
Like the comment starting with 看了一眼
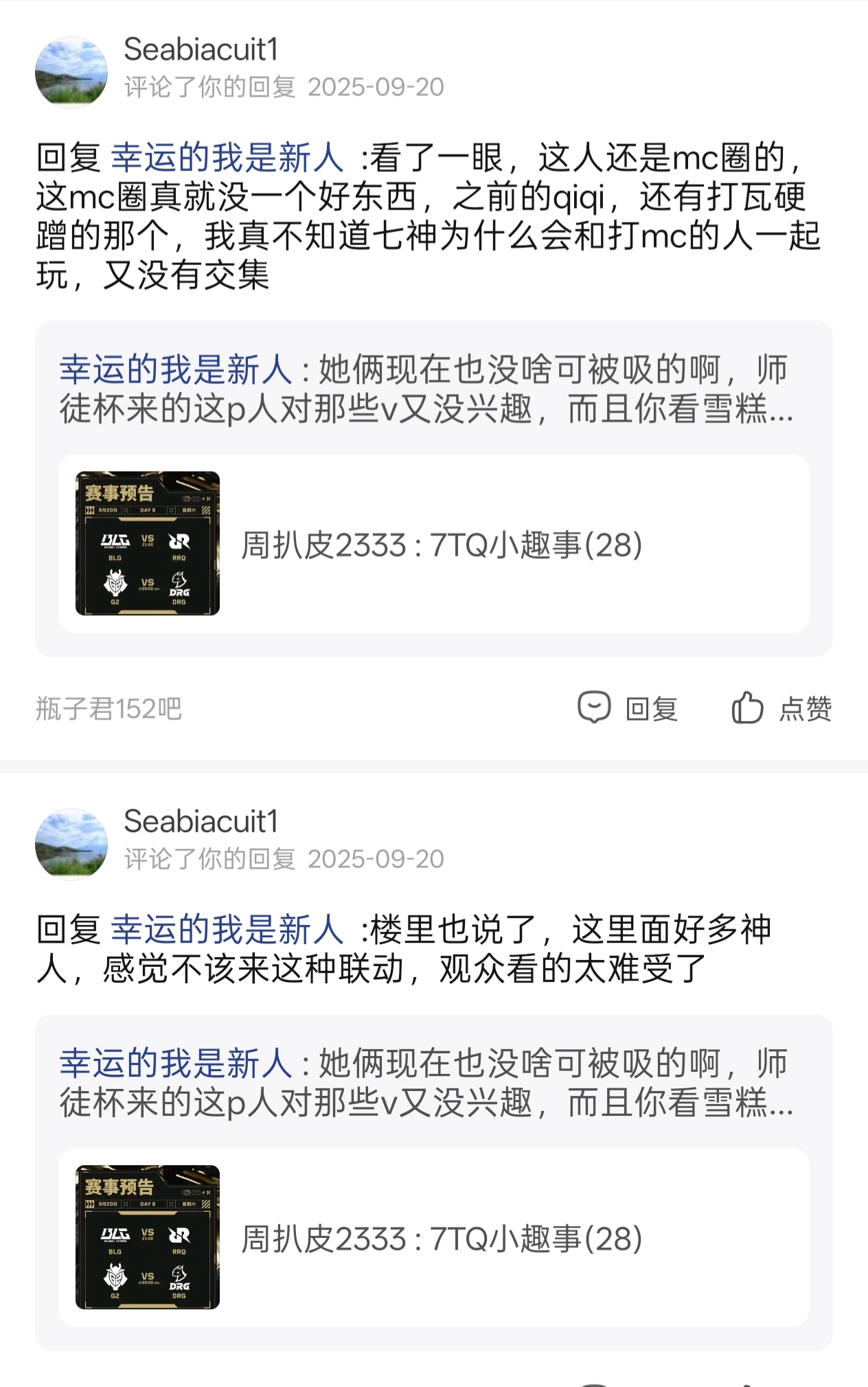pyautogui.click(x=781, y=708)
